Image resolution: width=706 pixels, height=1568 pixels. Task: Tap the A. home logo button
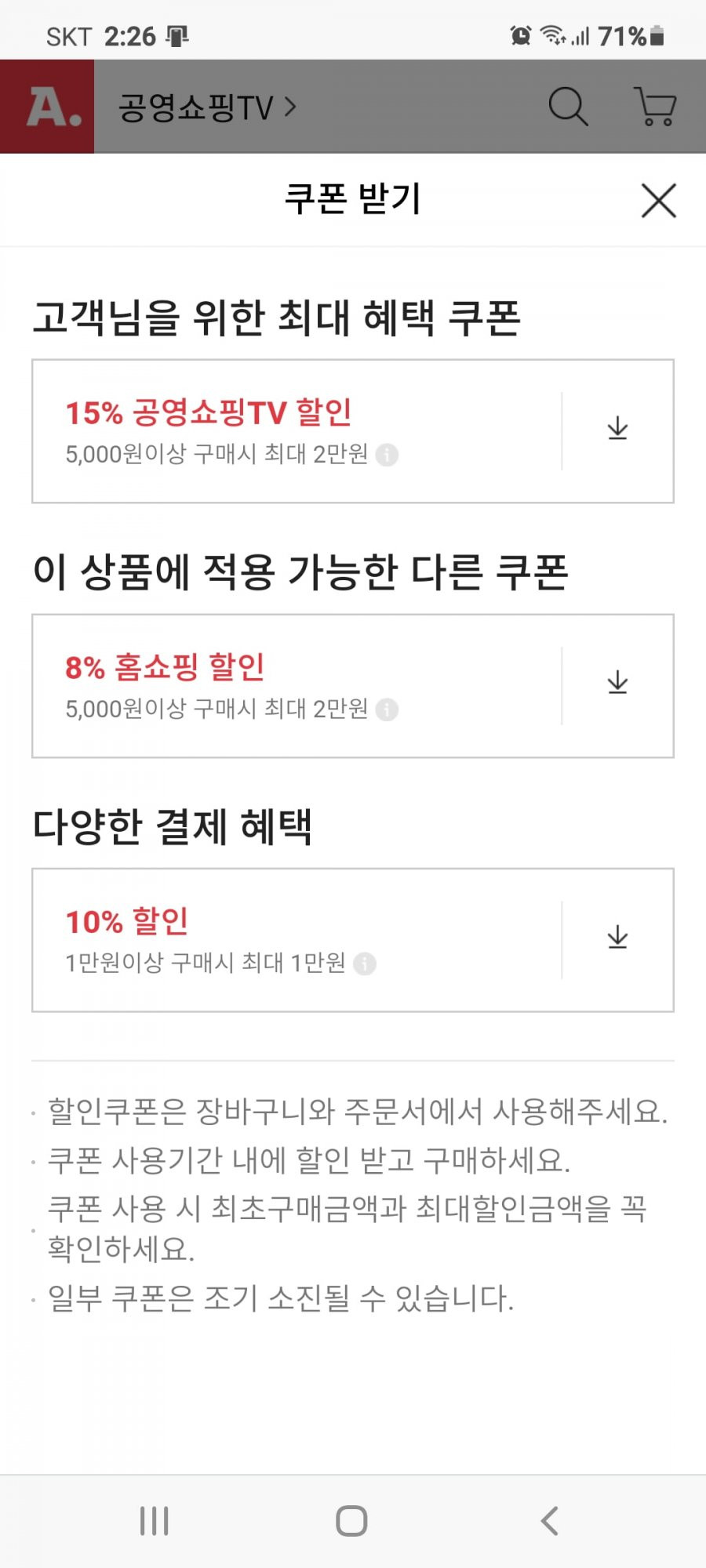[x=47, y=107]
